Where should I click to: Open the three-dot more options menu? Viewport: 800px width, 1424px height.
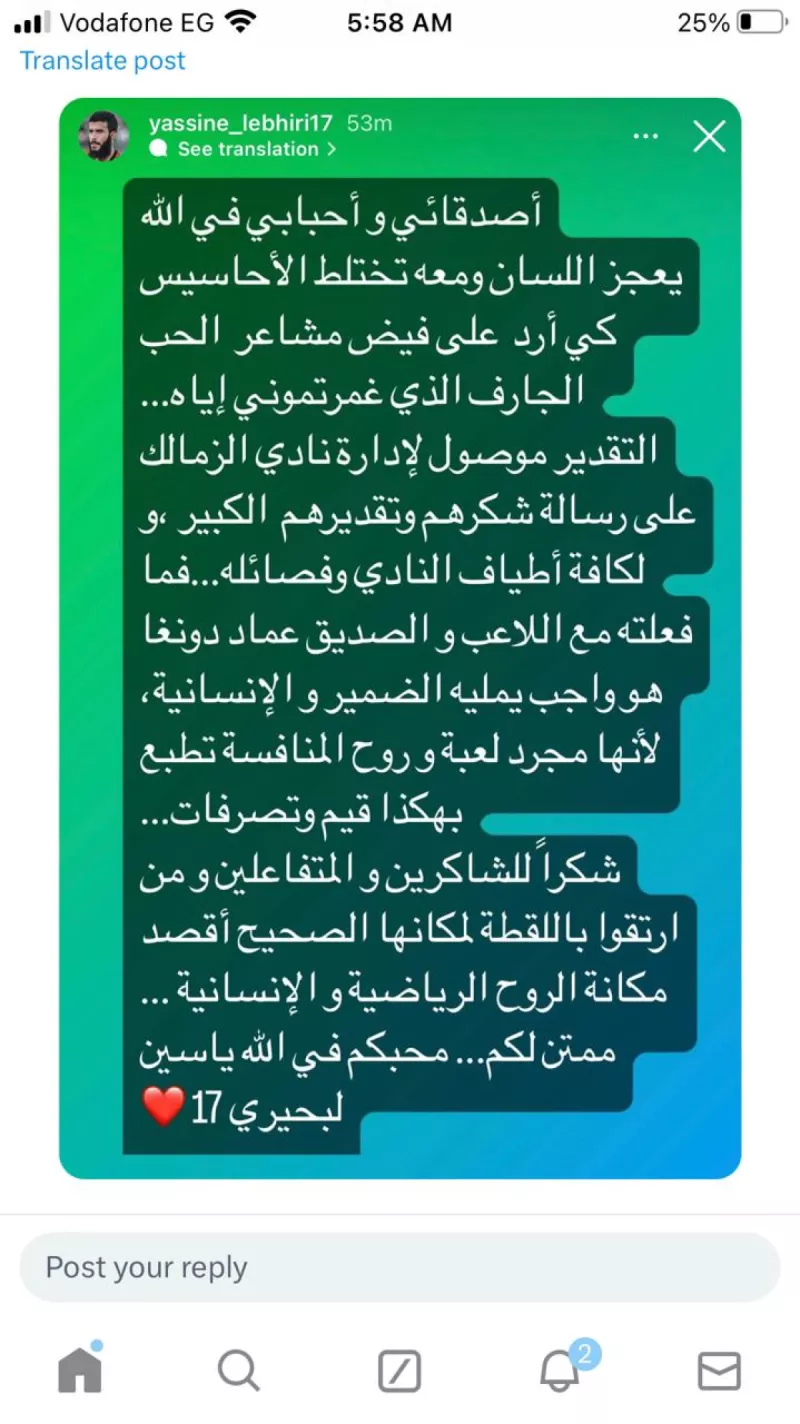tap(645, 137)
